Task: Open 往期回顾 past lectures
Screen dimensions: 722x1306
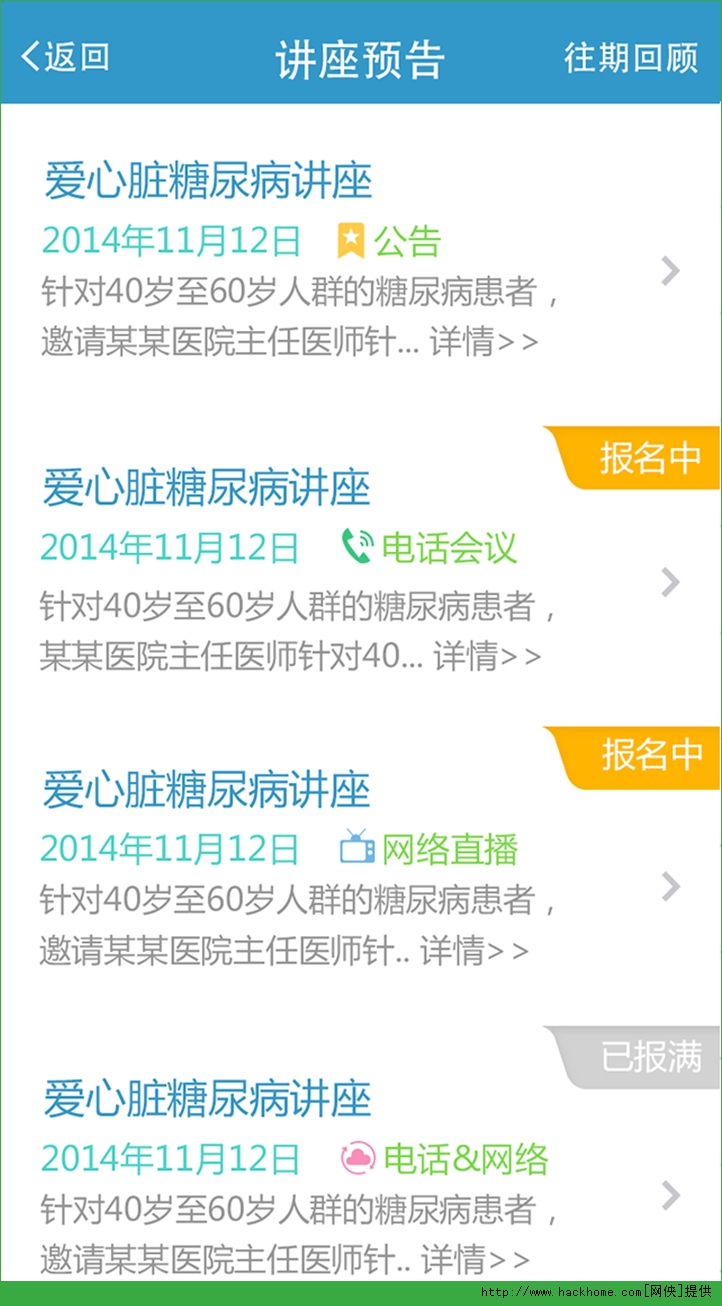Action: point(630,57)
